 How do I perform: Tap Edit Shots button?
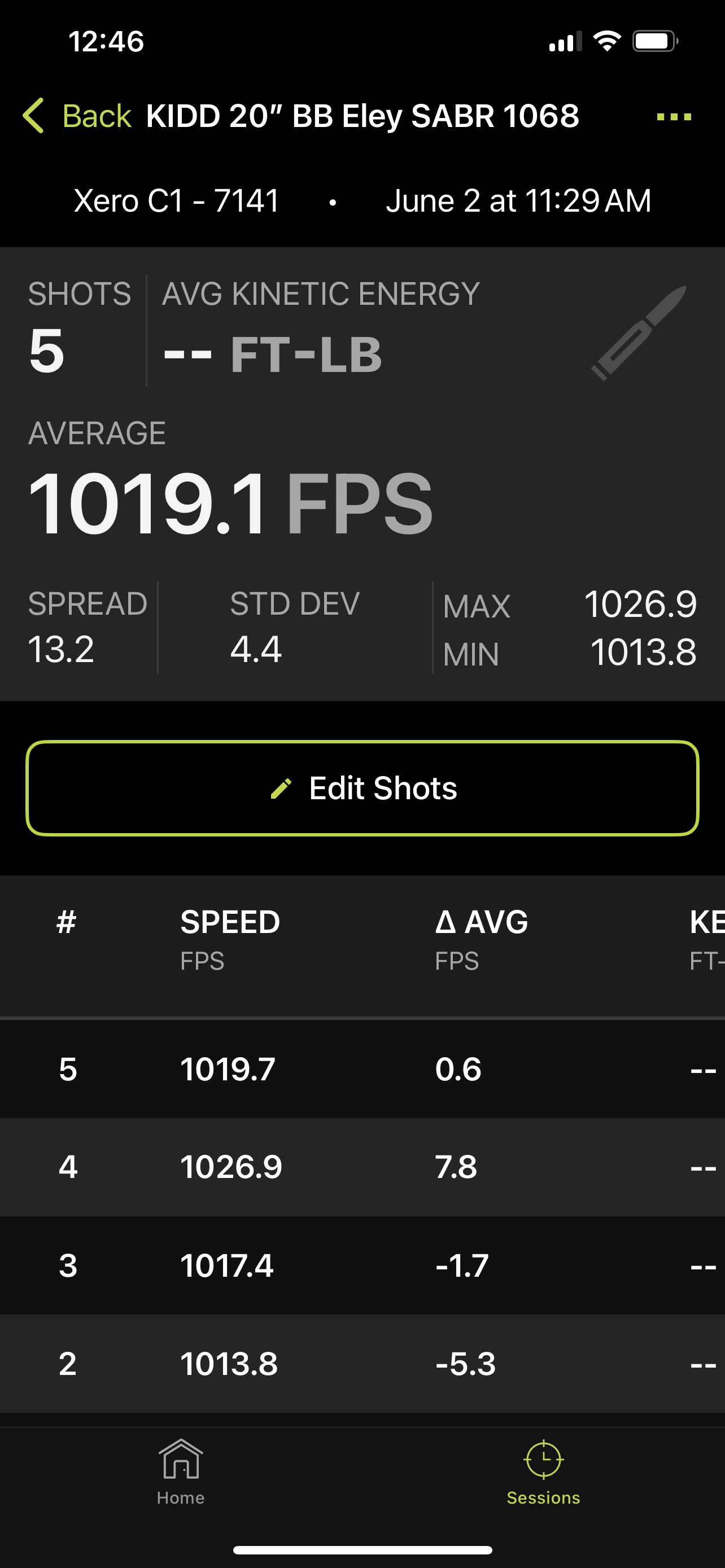coord(363,789)
